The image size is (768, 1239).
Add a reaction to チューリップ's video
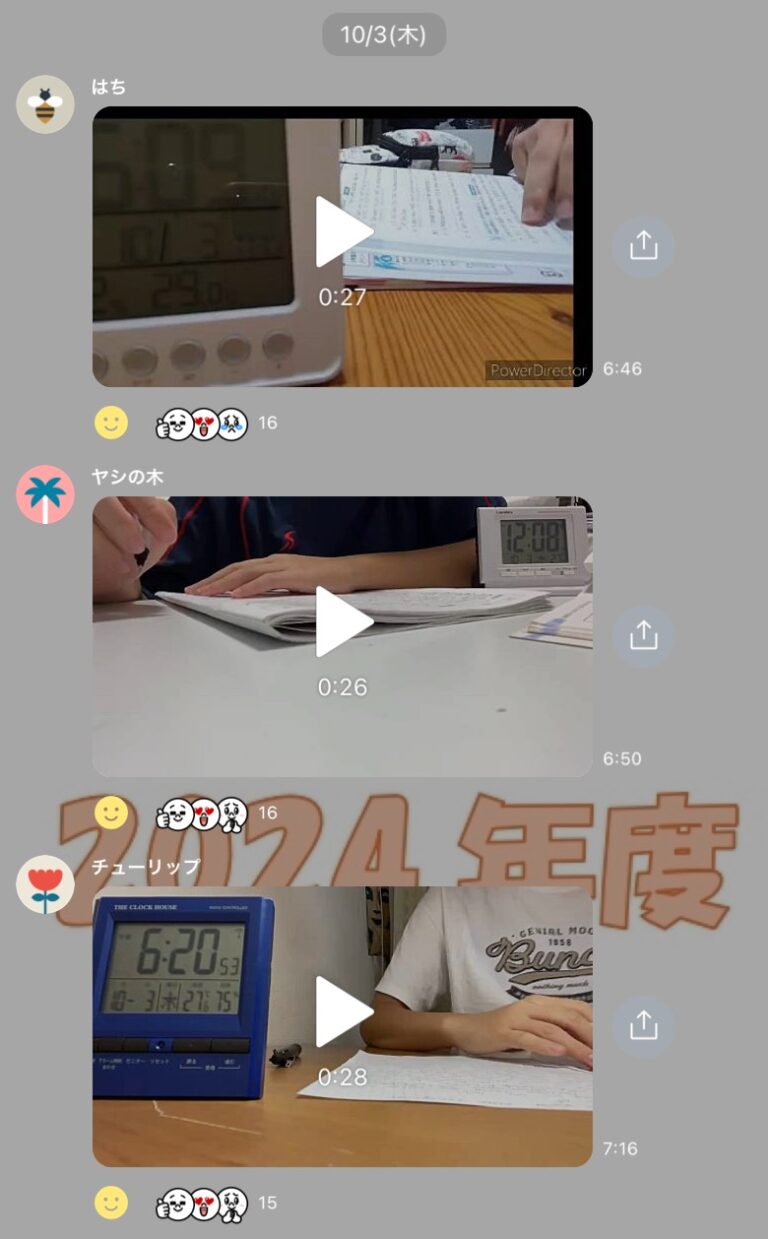click(111, 1203)
